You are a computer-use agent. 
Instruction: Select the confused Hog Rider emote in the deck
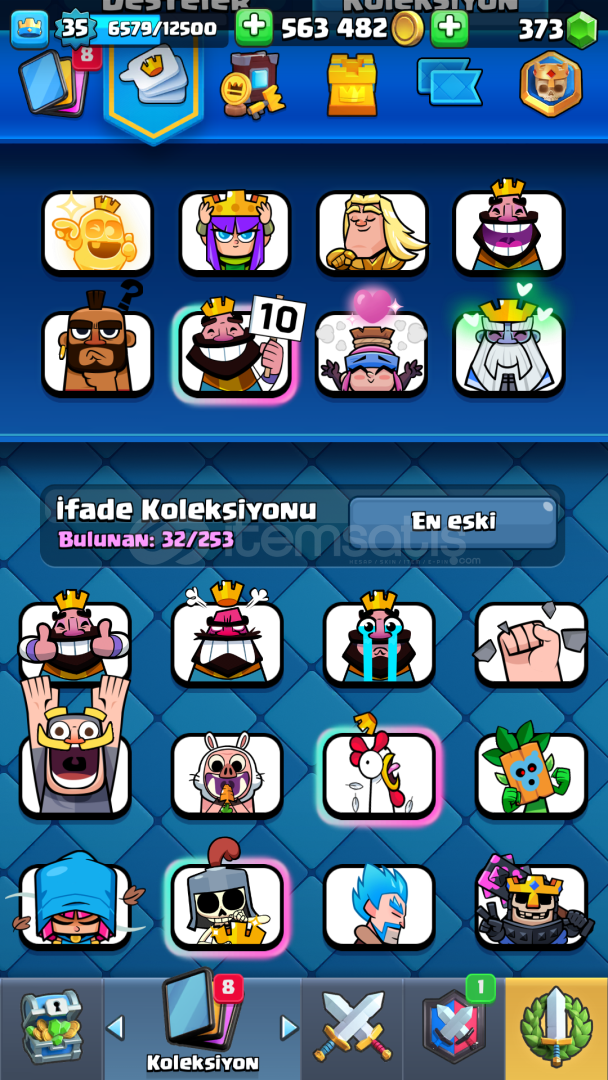click(x=97, y=348)
